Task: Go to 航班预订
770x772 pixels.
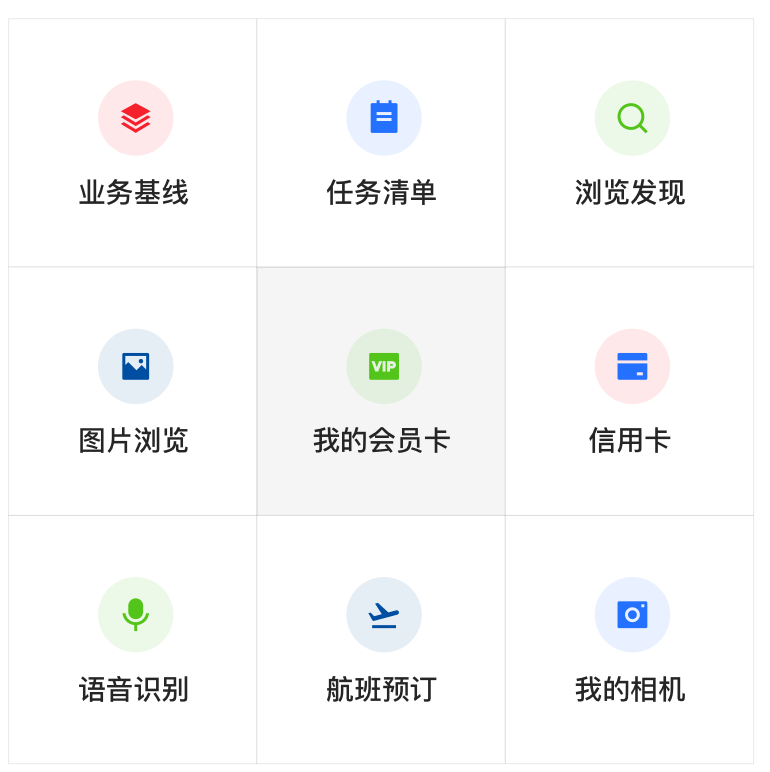Action: (382, 639)
